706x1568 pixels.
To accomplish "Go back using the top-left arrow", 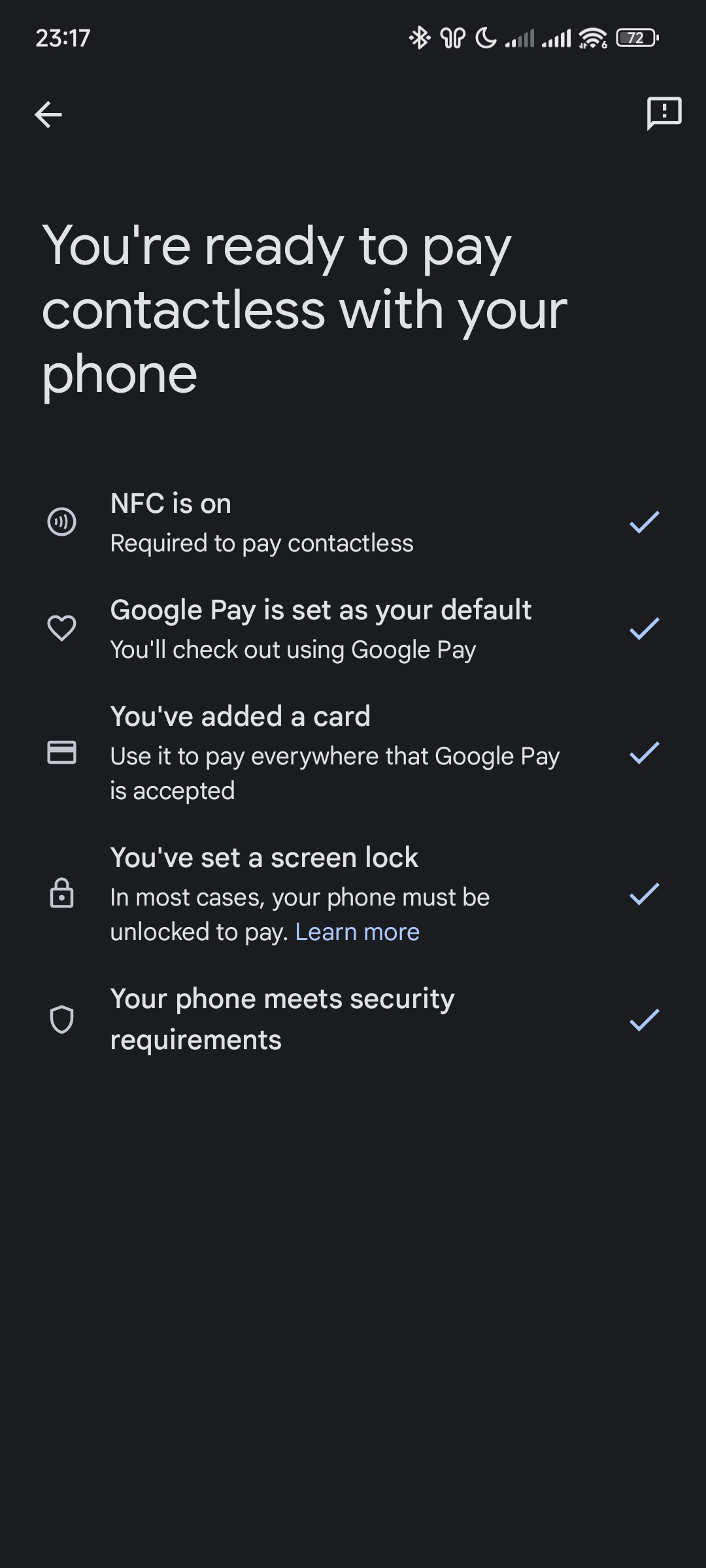I will [x=48, y=114].
